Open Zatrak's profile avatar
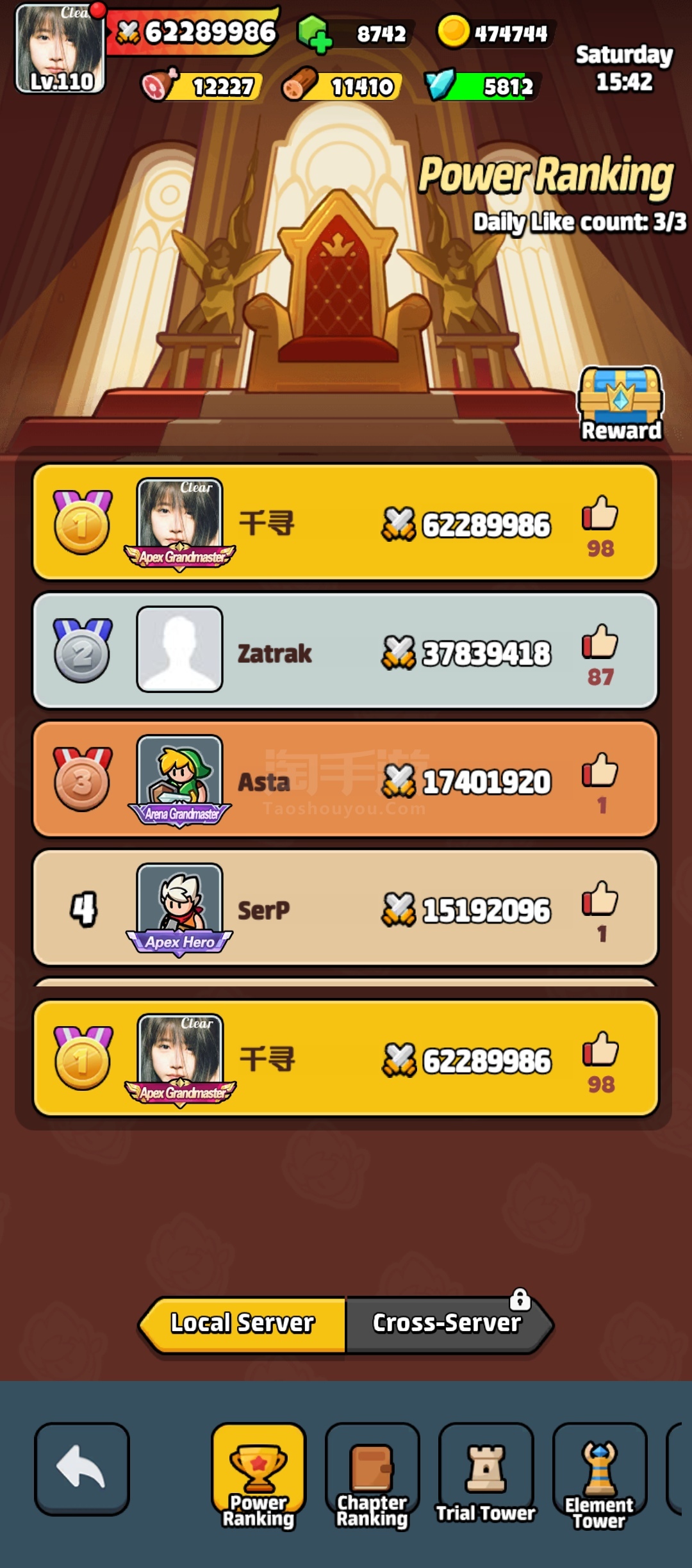Image resolution: width=692 pixels, height=1568 pixels. coord(180,649)
